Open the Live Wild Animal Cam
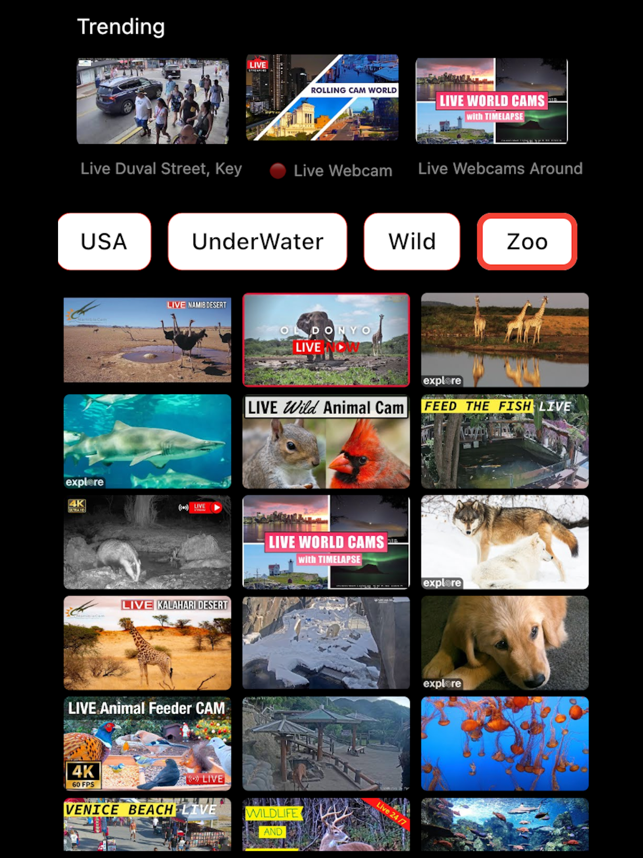Viewport: 643px width, 858px height. coord(326,441)
